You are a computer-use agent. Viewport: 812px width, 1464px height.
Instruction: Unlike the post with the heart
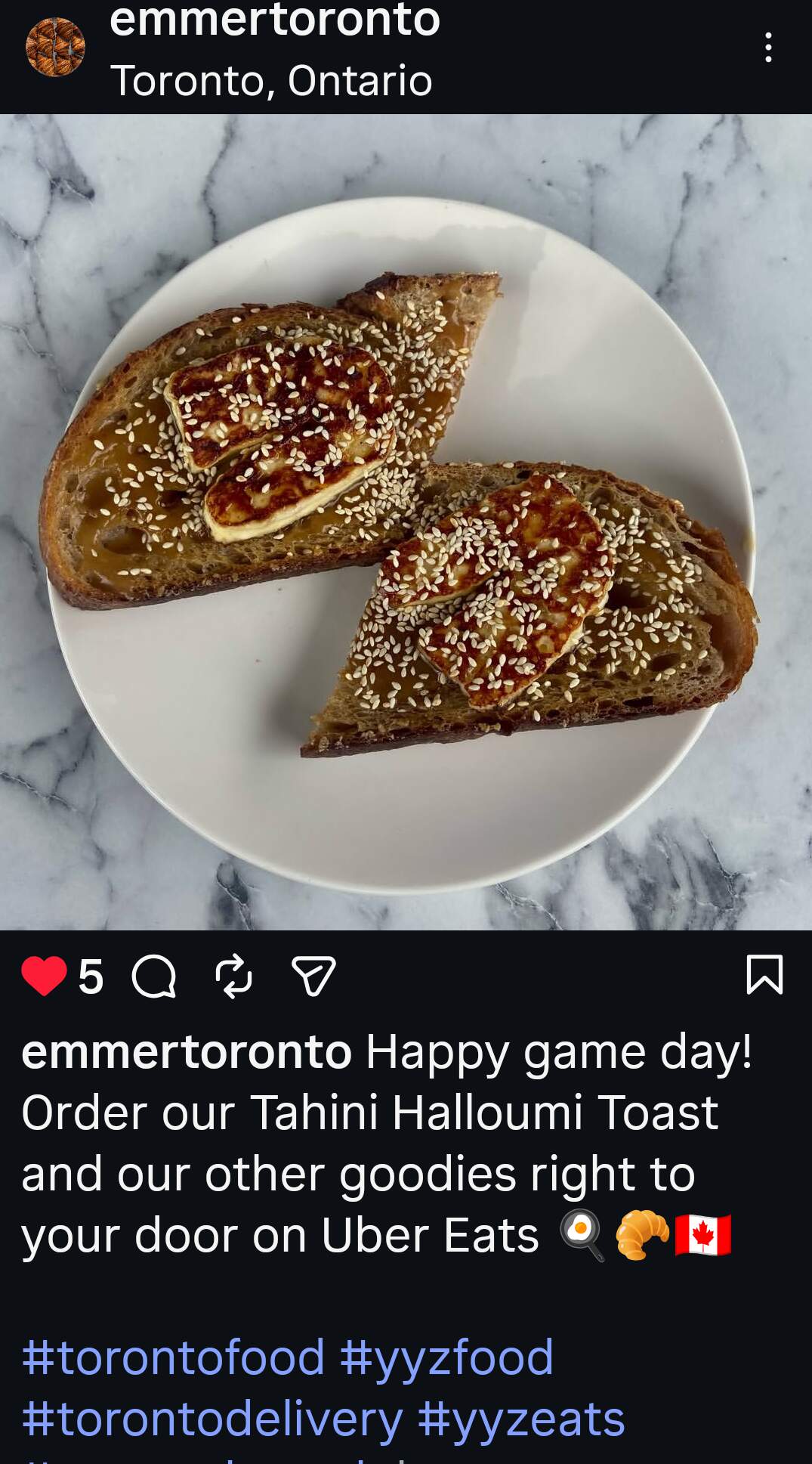click(x=44, y=976)
